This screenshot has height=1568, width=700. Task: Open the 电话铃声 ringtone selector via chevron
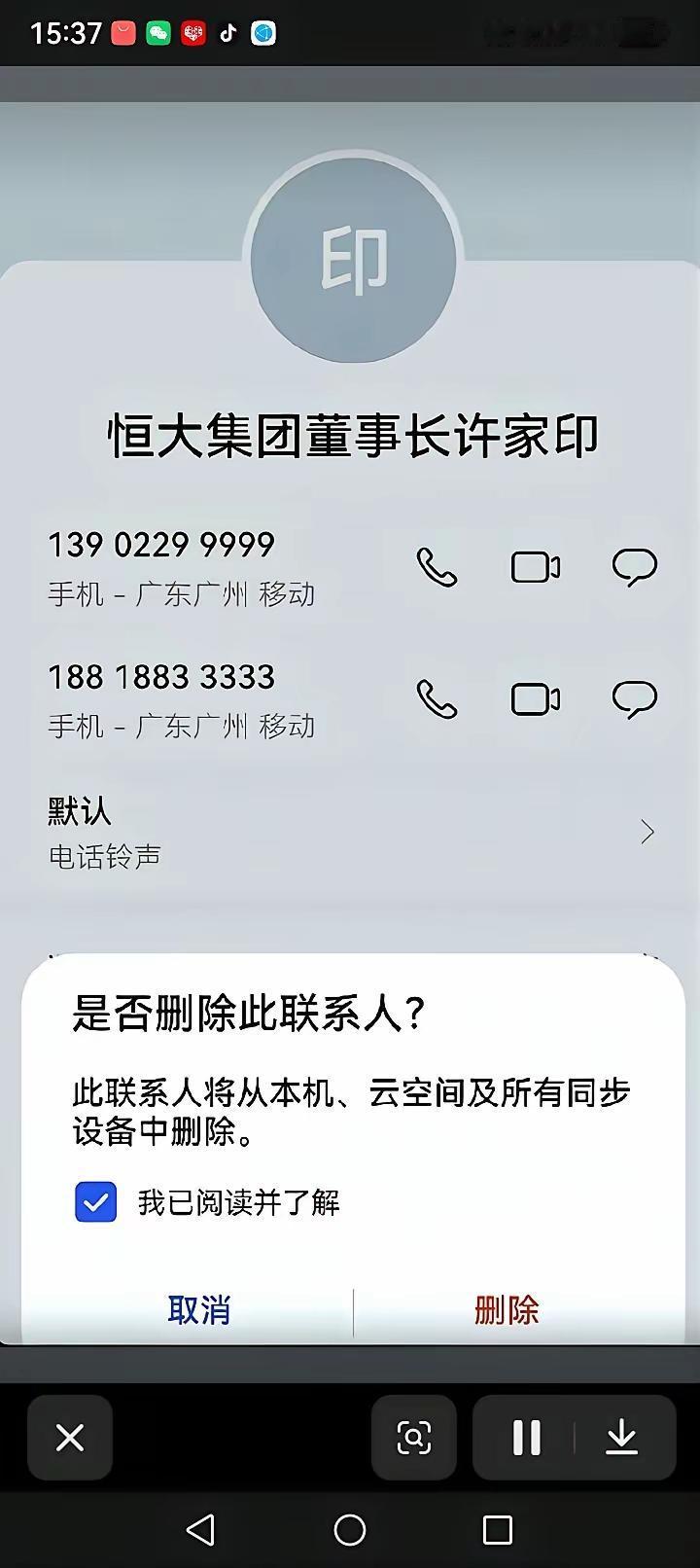tap(647, 833)
